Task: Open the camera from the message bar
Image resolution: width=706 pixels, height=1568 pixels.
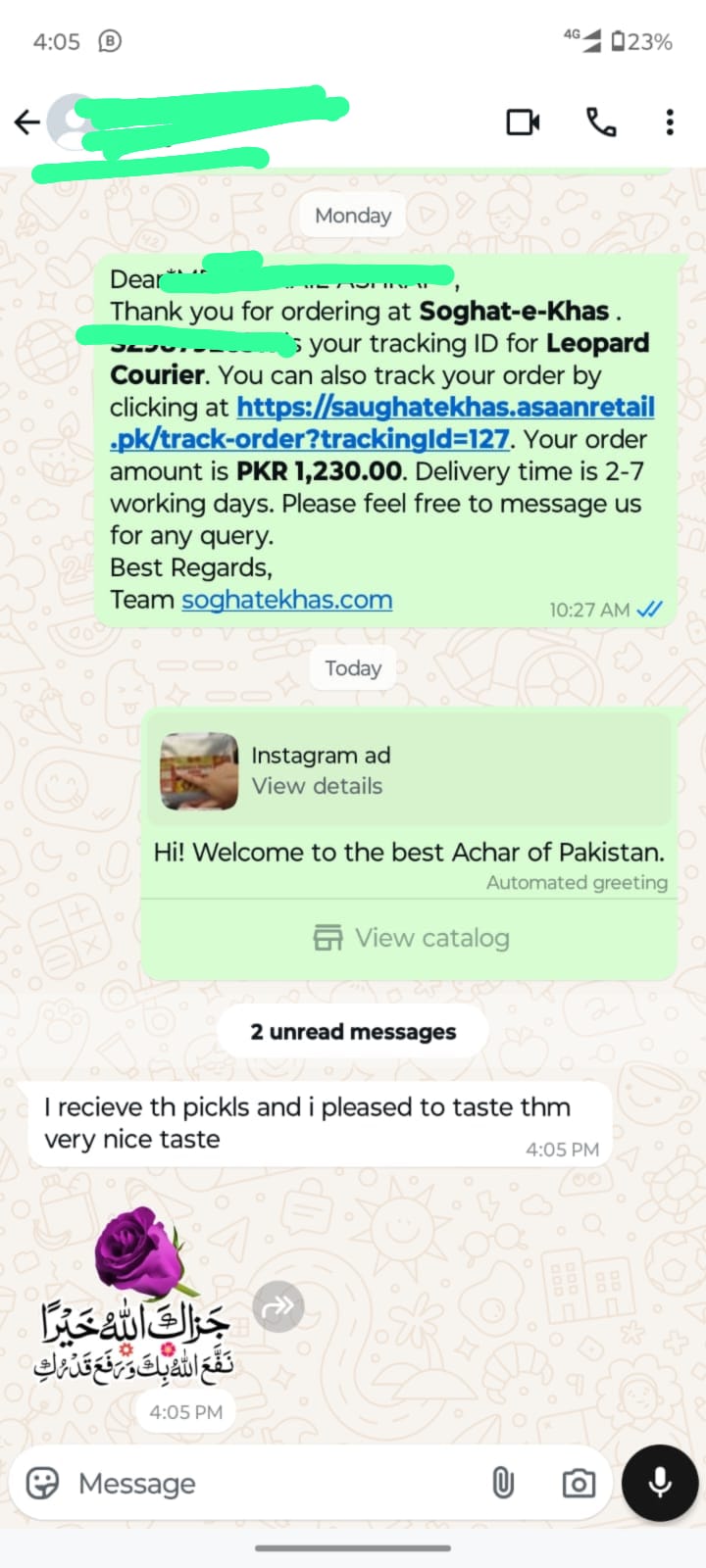Action: click(x=578, y=1484)
